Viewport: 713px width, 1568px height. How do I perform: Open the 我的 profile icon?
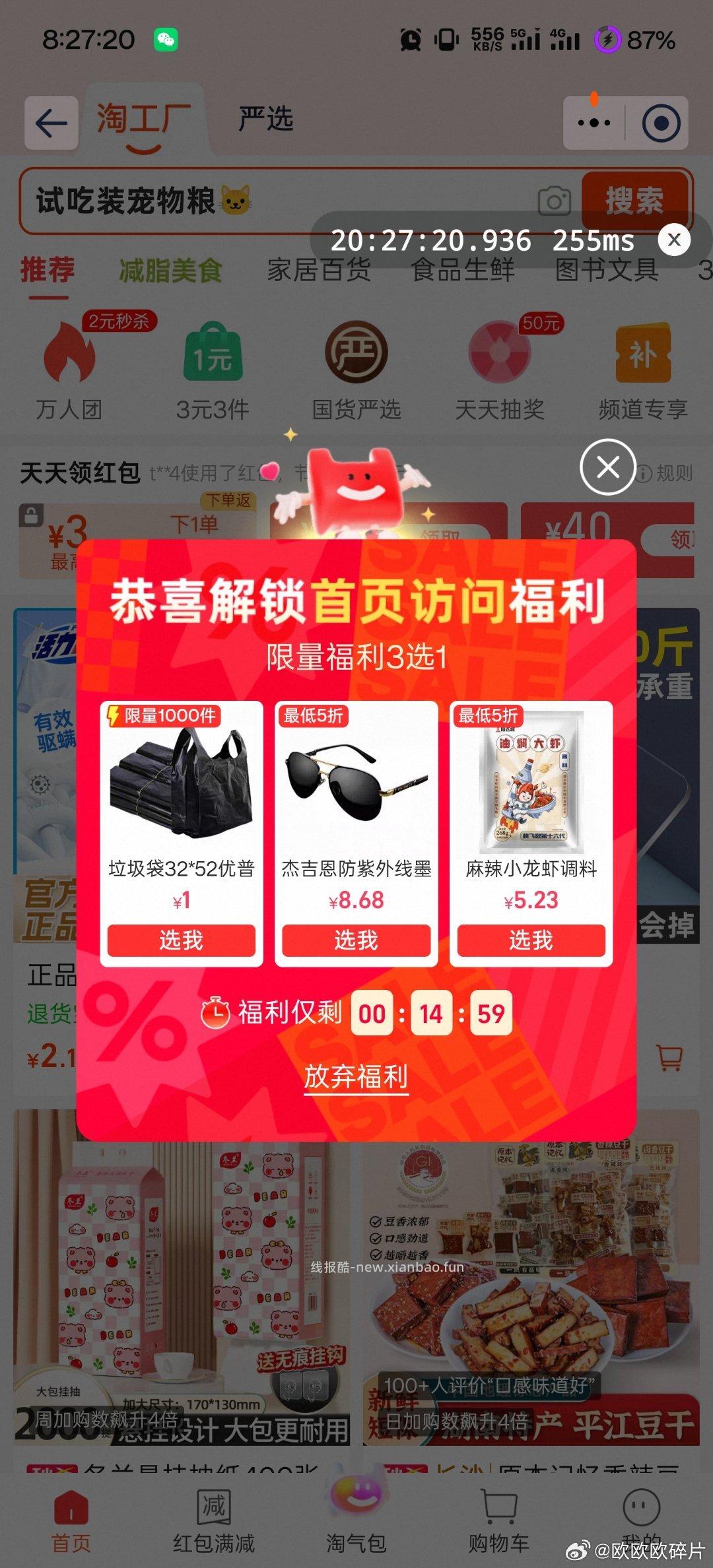click(x=636, y=1511)
